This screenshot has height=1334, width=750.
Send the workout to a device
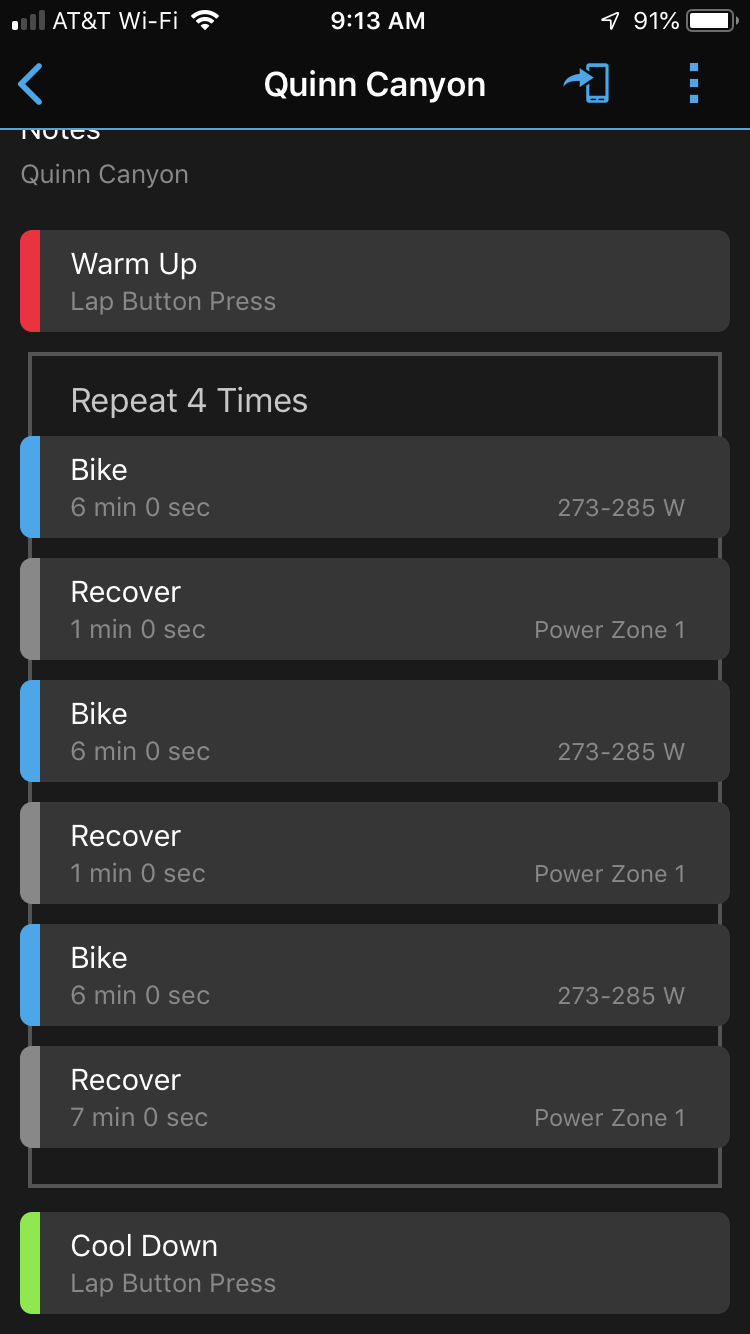tap(587, 85)
